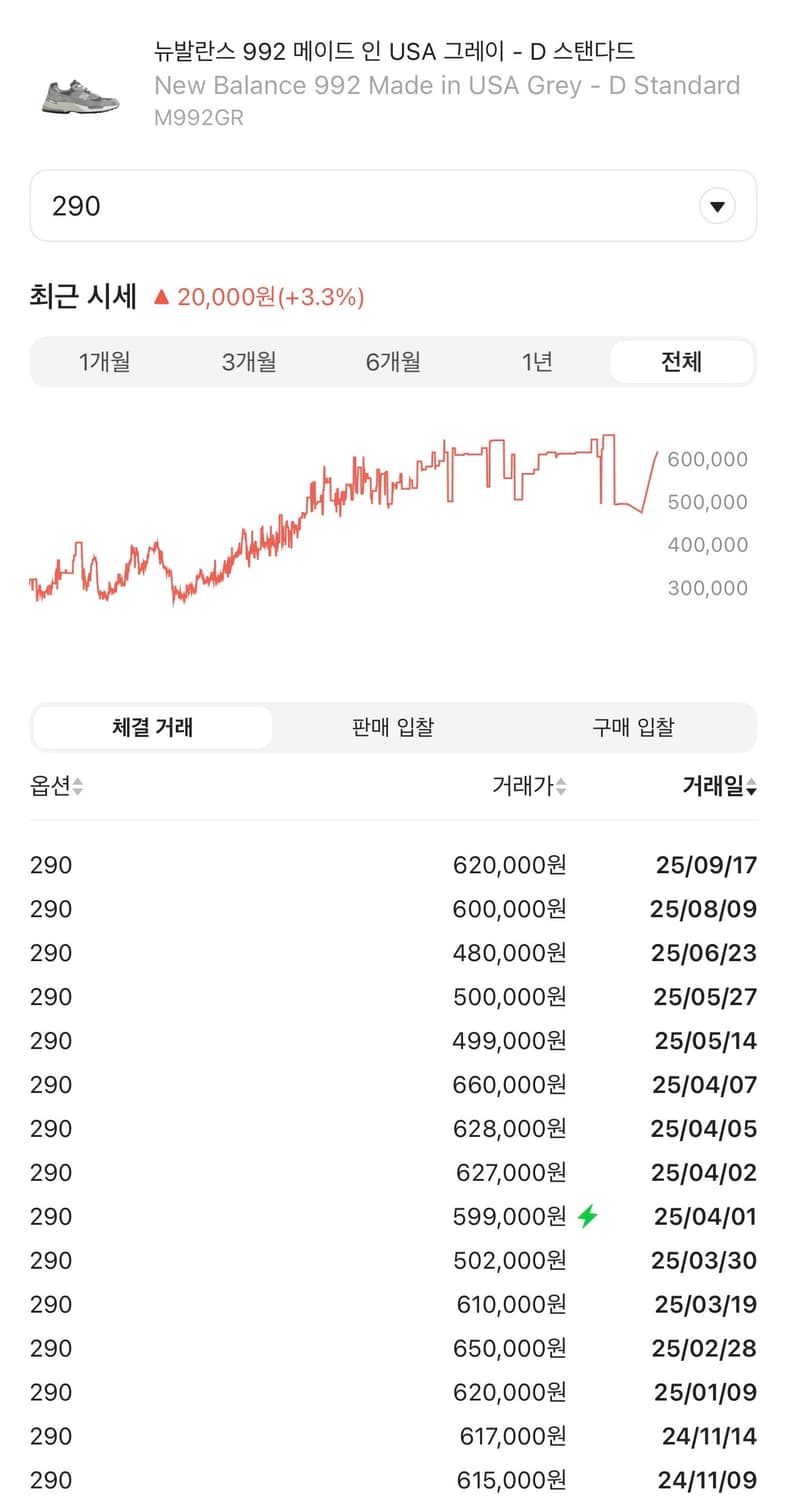Switch to the 판매 입찰 tab
This screenshot has height=1500, width=787.
click(393, 727)
